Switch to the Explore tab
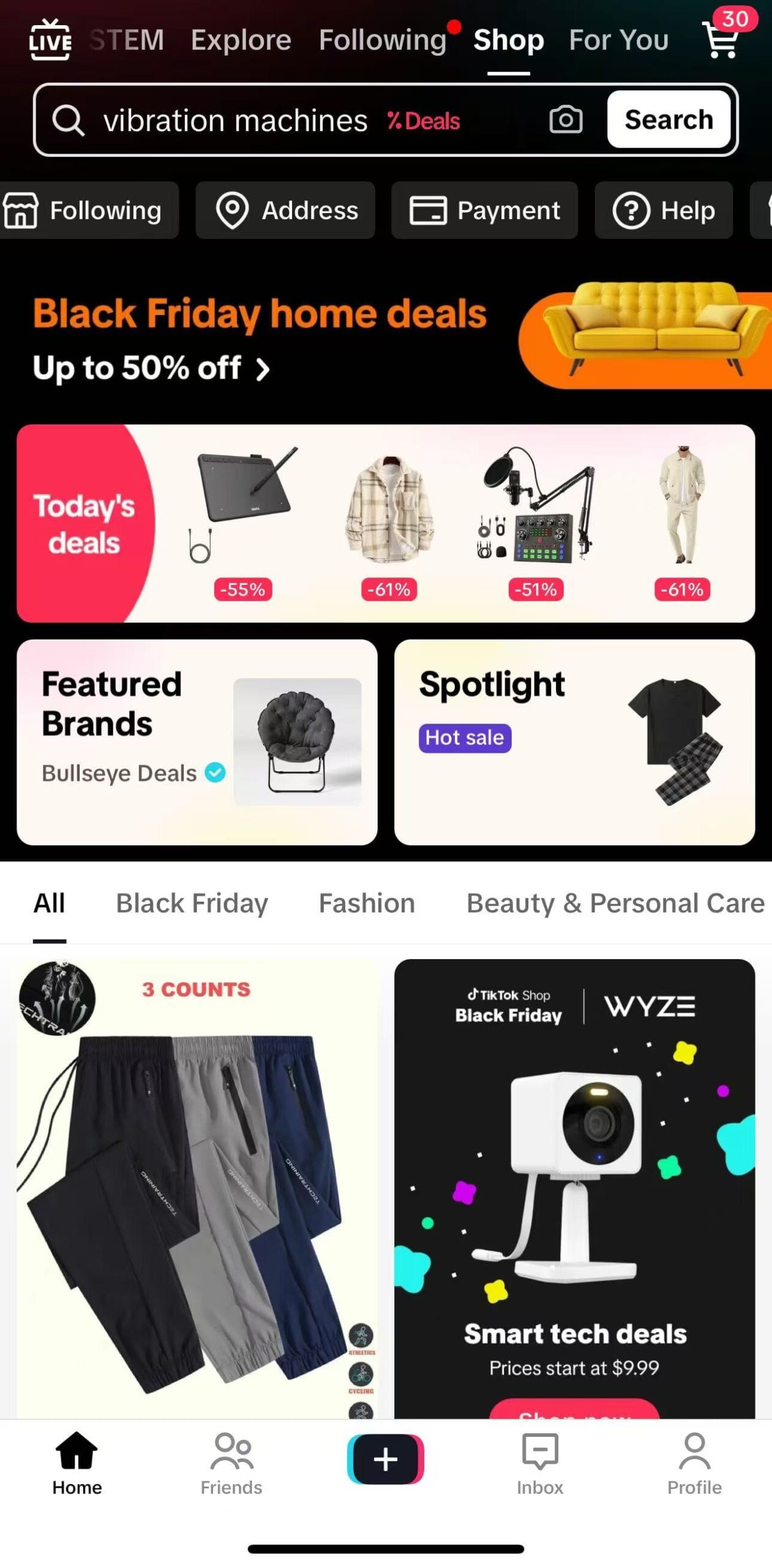Image resolution: width=772 pixels, height=1568 pixels. [x=241, y=40]
